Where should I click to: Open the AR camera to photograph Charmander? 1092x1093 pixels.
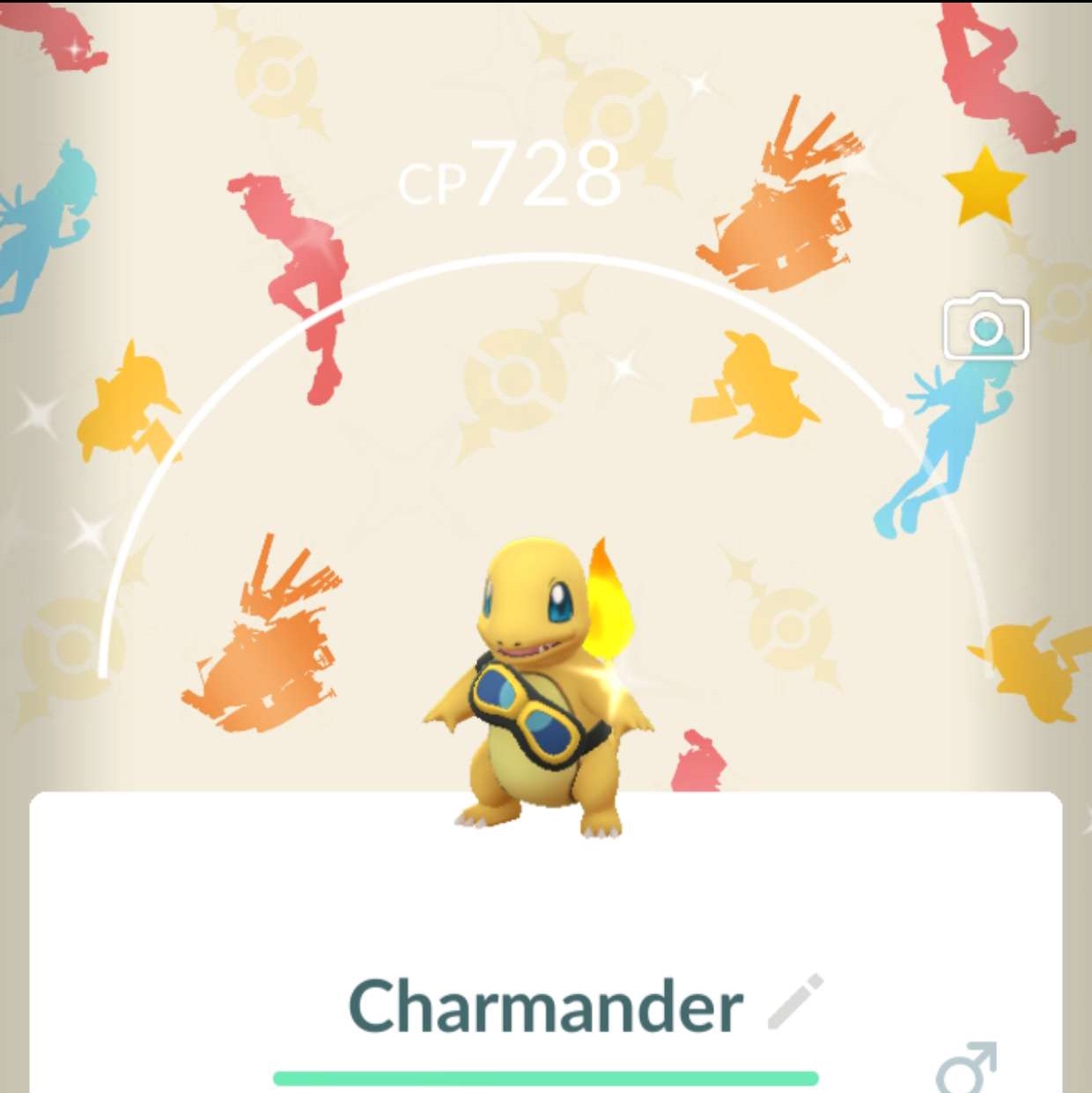[985, 327]
